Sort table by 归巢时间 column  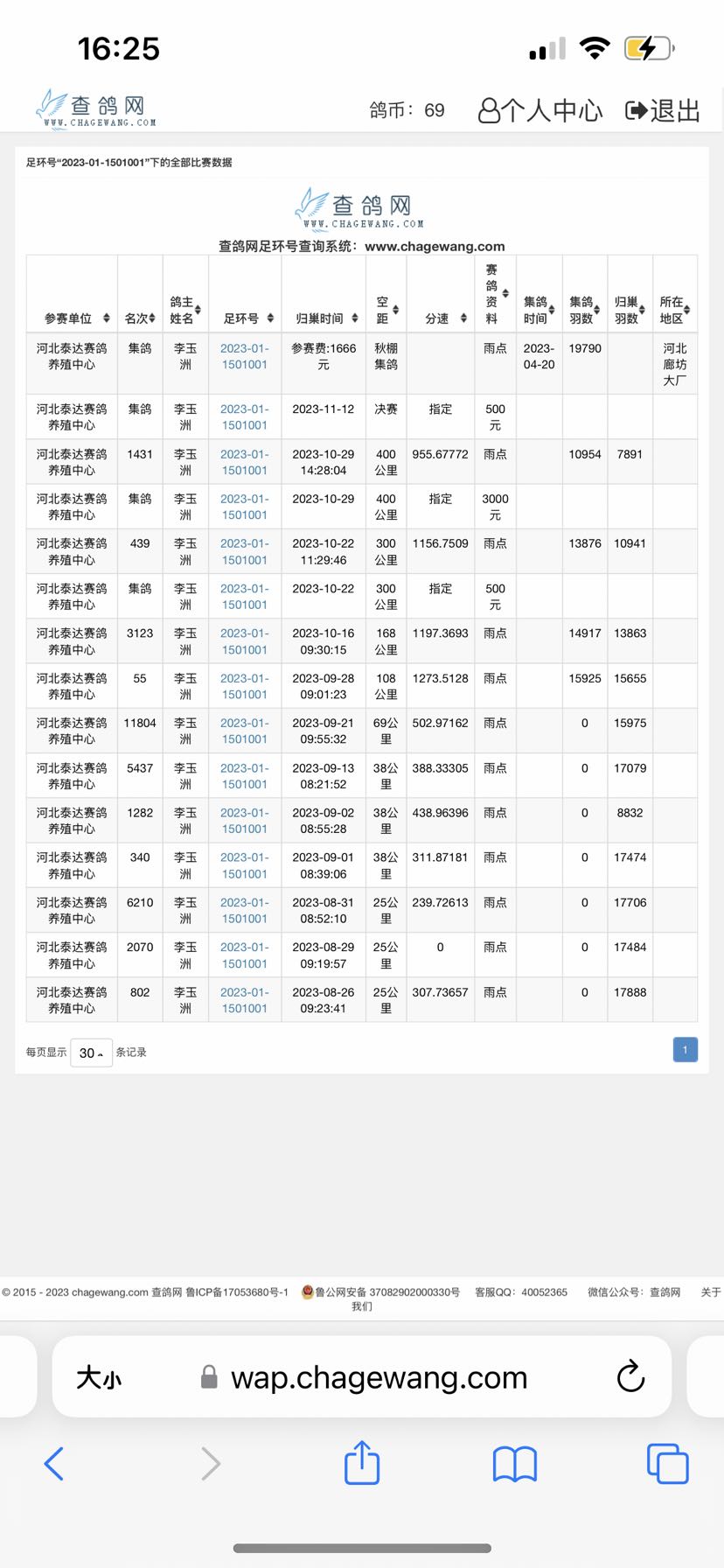(324, 318)
